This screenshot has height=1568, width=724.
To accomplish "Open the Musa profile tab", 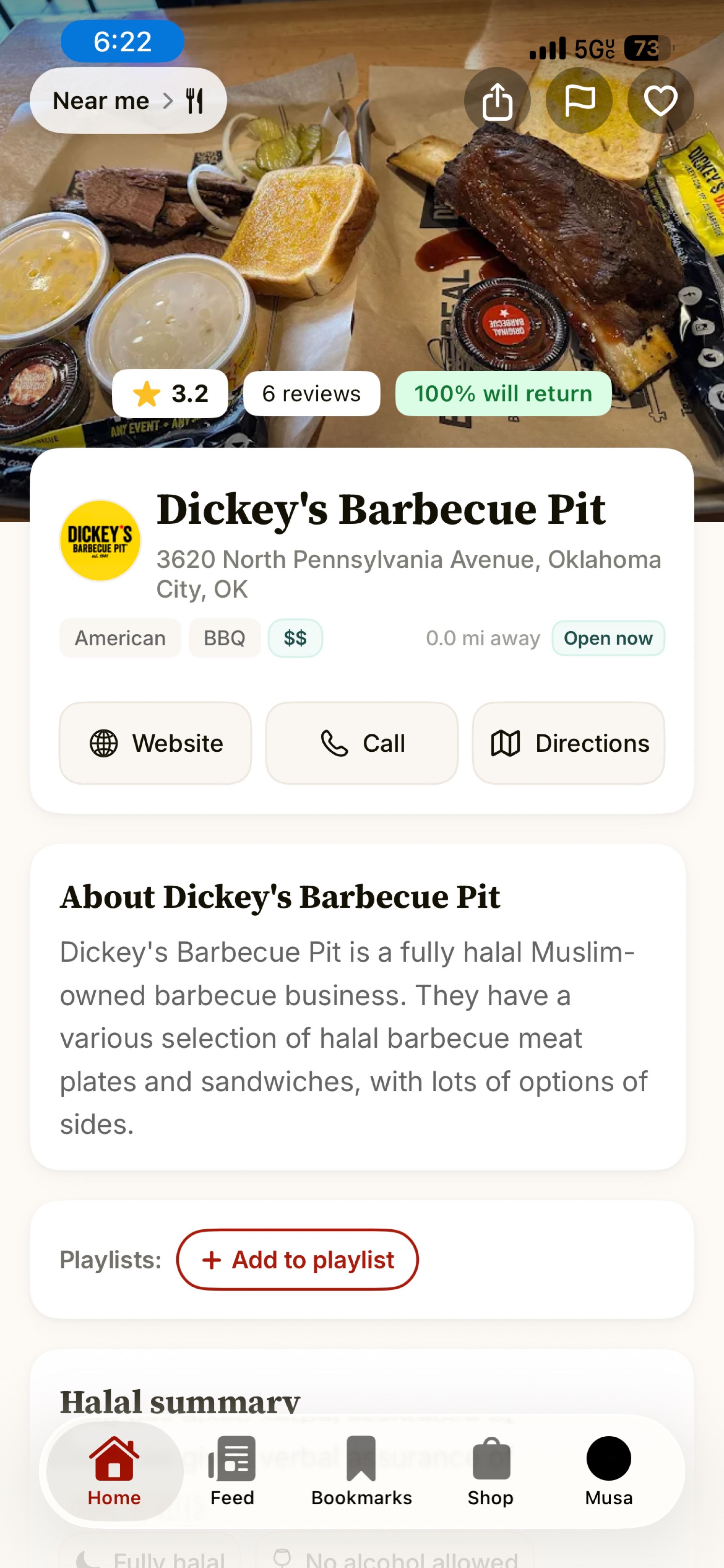I will pos(608,1471).
